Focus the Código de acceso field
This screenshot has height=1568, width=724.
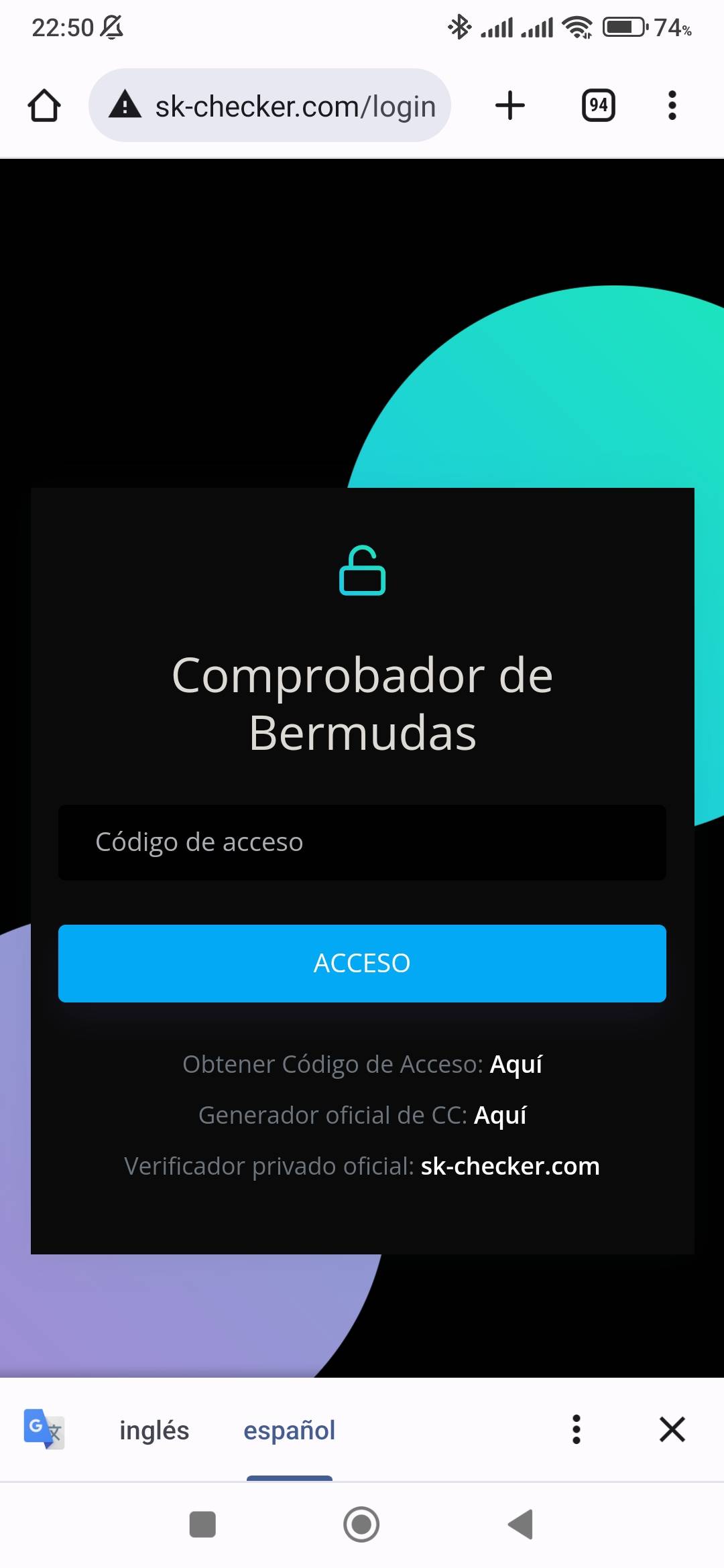(362, 842)
